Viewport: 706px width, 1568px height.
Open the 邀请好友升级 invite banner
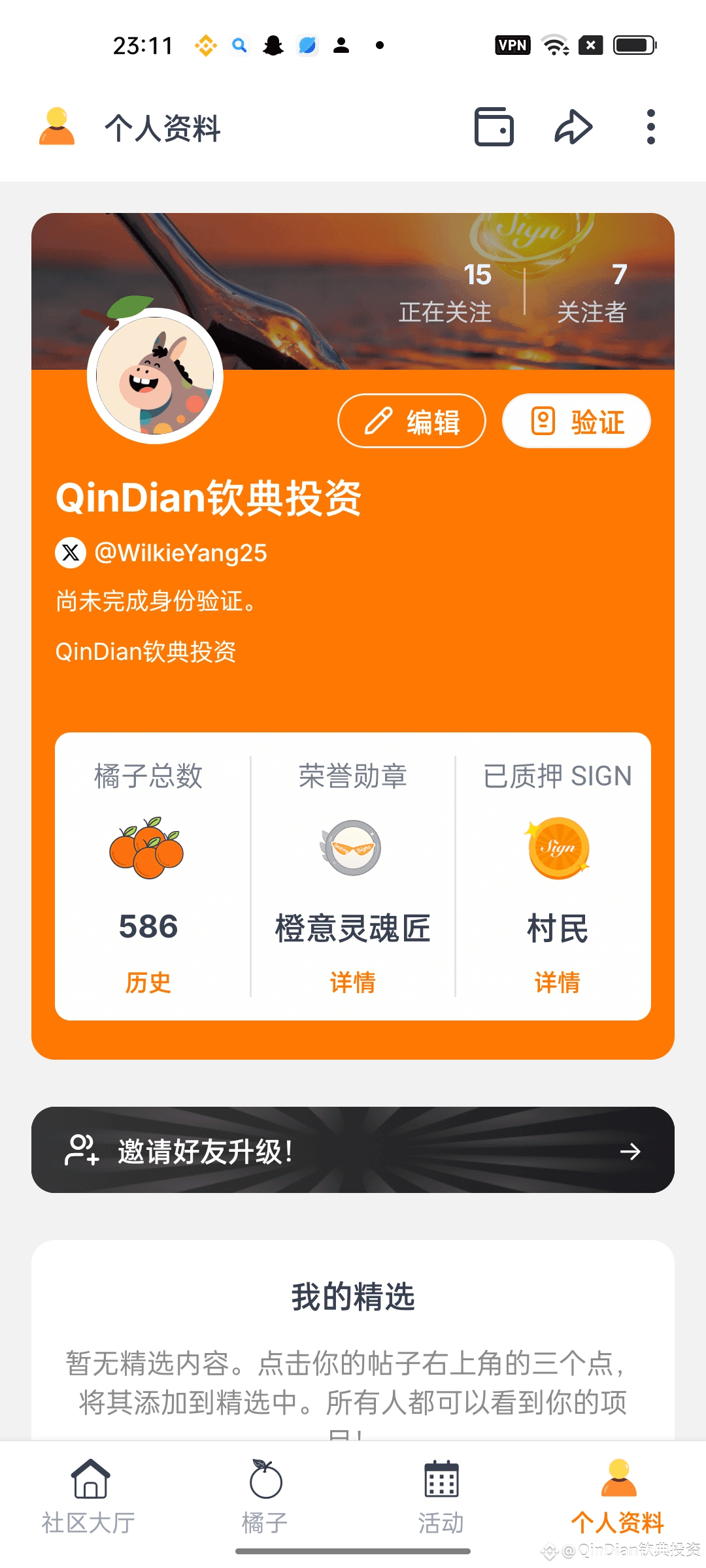pos(353,1150)
